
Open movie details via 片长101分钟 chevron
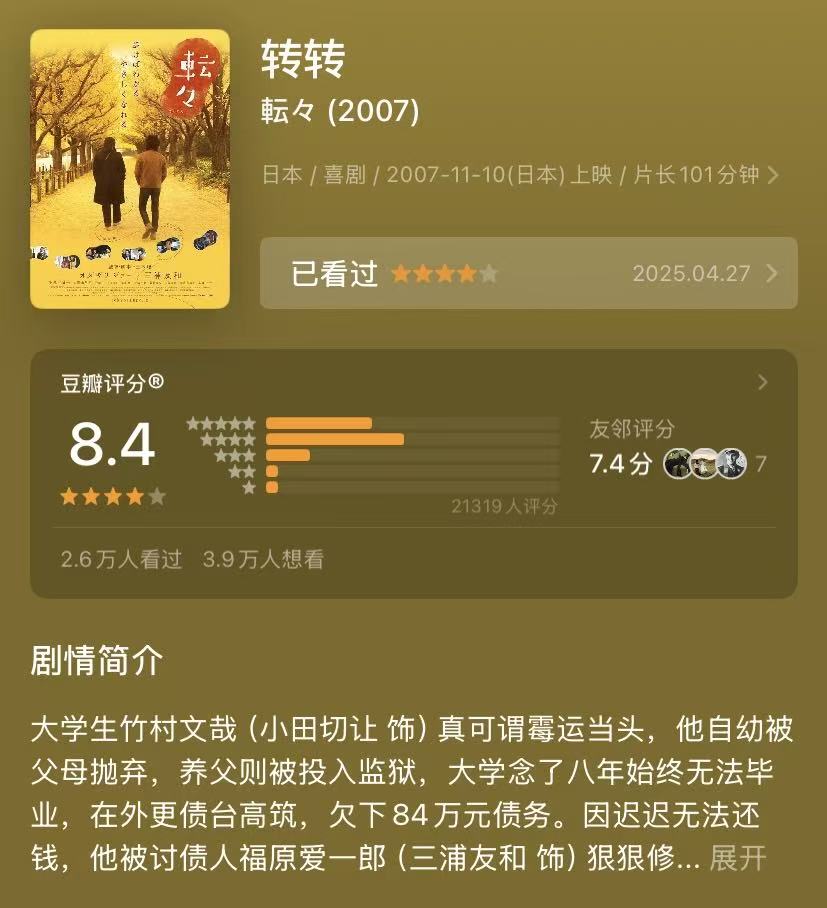click(771, 175)
